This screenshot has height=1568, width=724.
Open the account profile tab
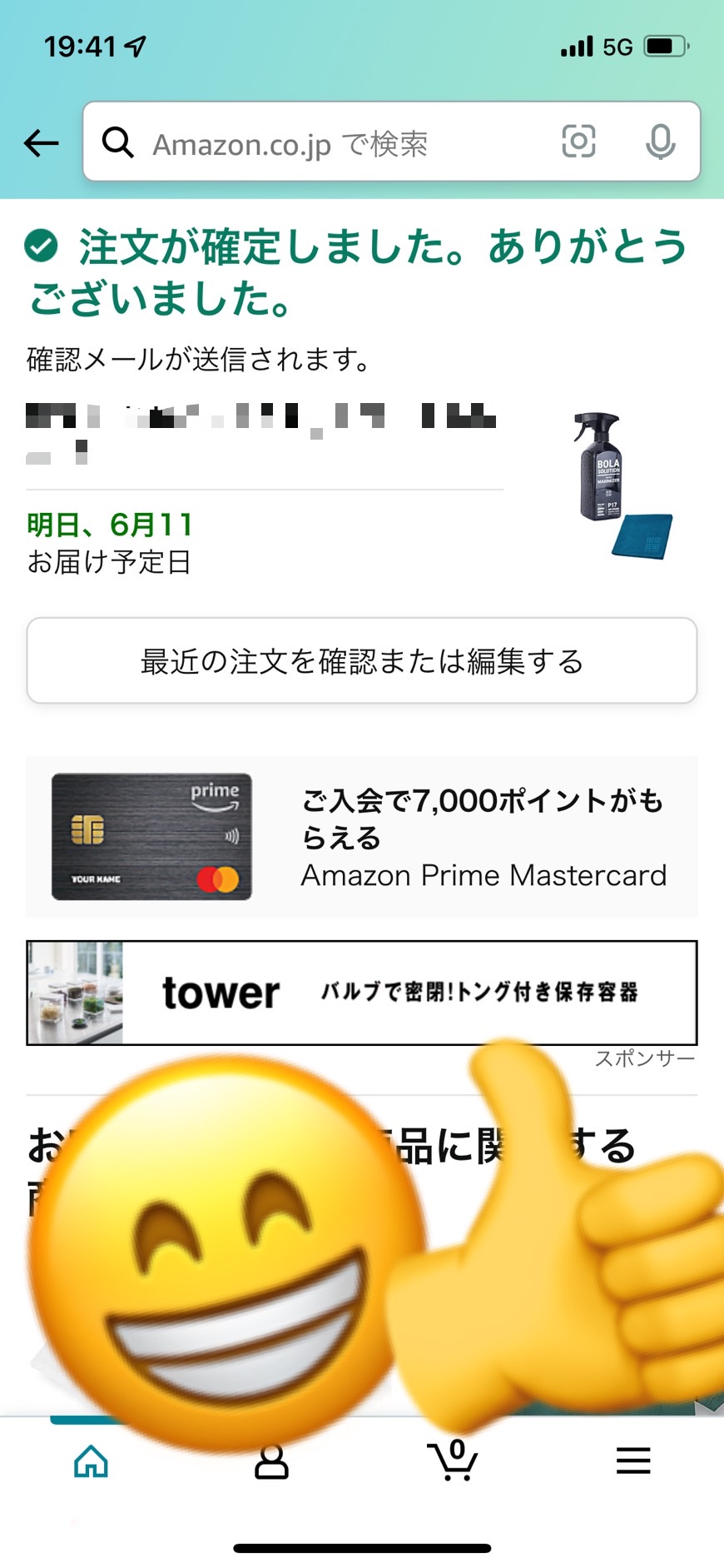[271, 1461]
